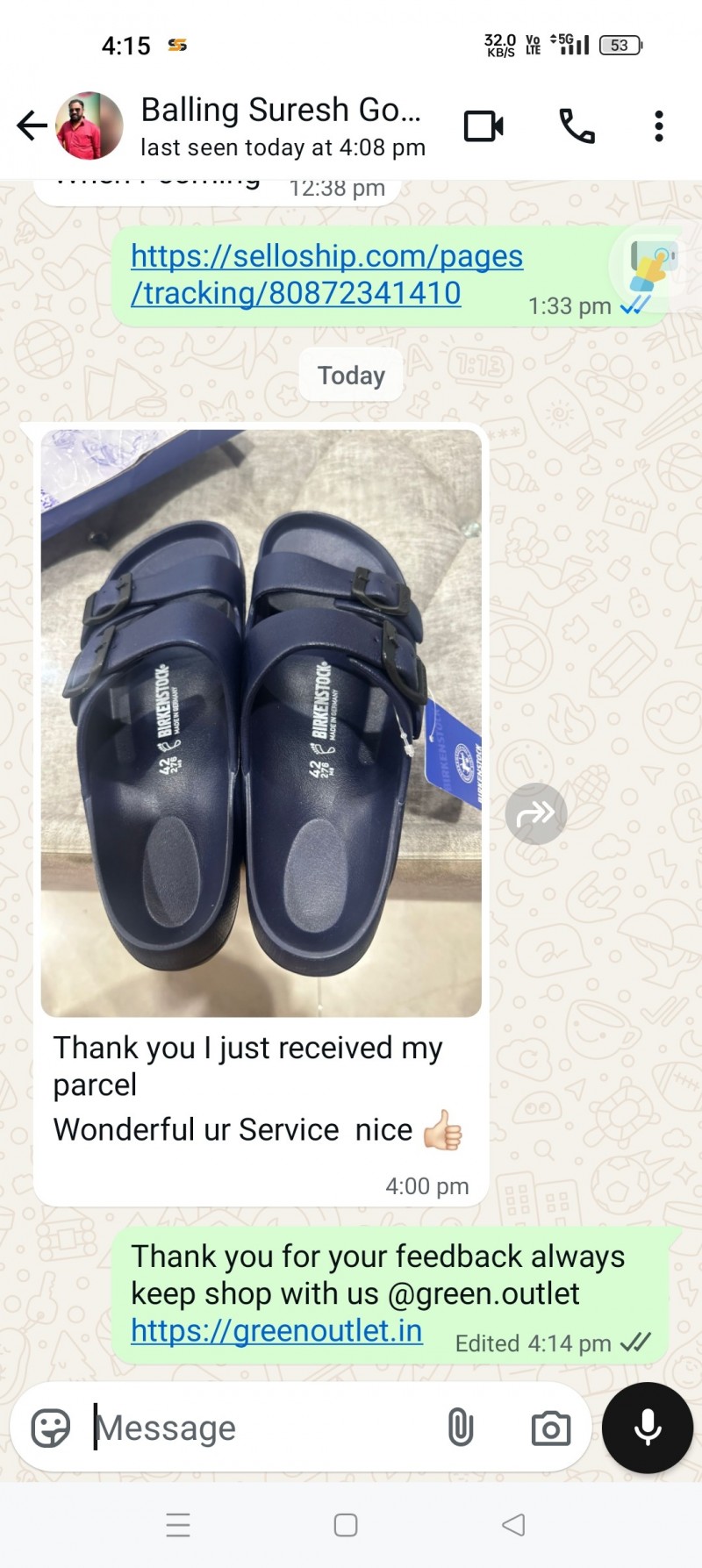Open the camera from the chat bar
702x1568 pixels.
550,1428
